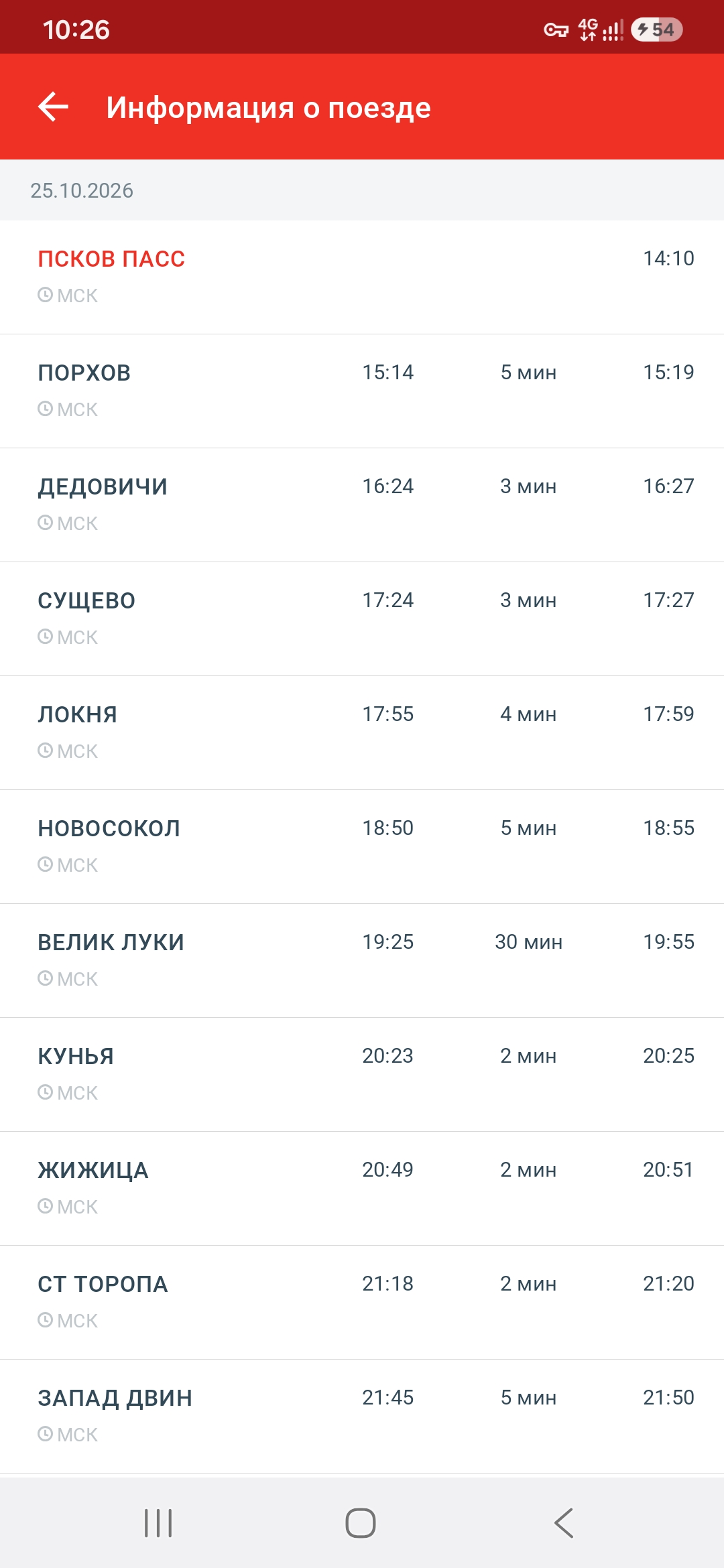724x1568 pixels.
Task: Open recent apps from the navigation bar
Action: point(158,1523)
